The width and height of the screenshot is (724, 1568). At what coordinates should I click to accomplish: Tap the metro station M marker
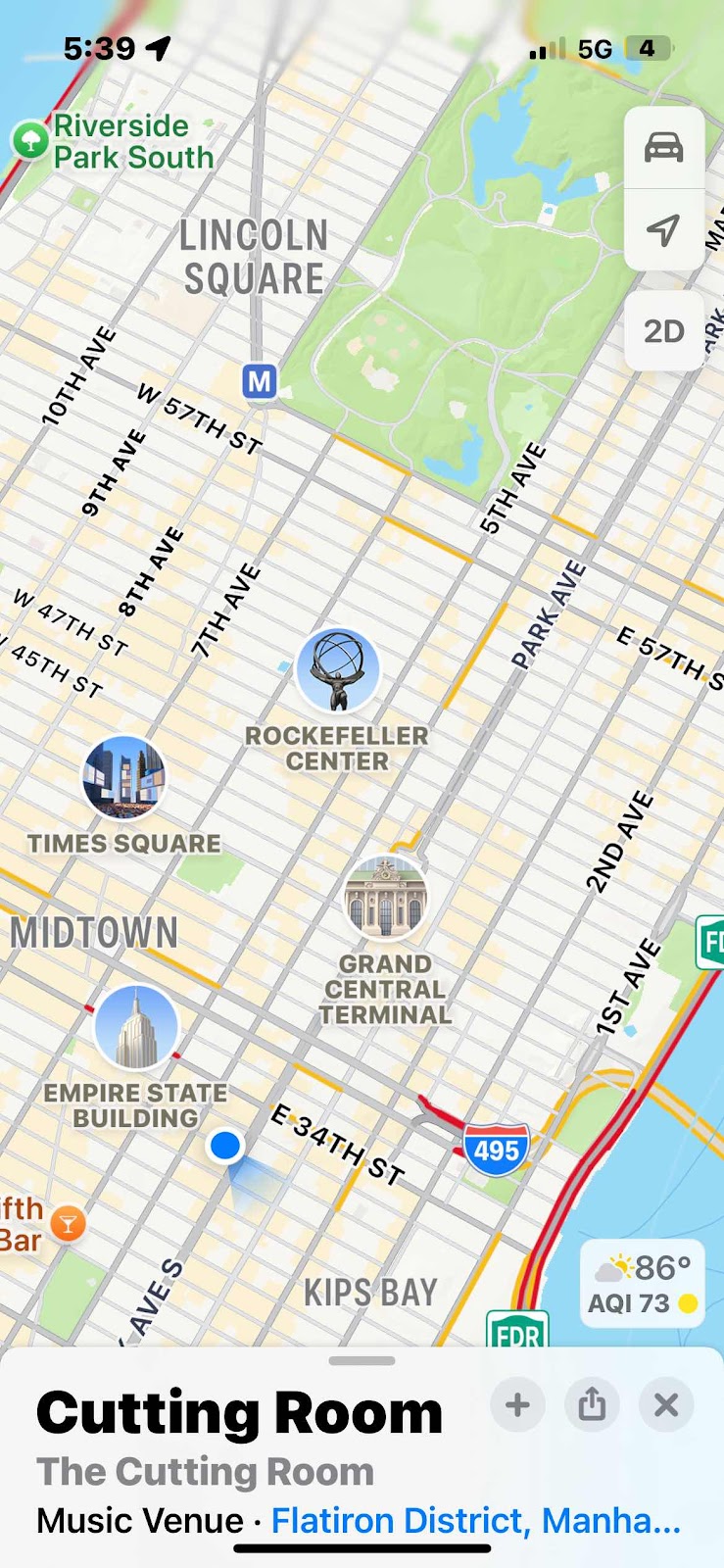tap(260, 380)
